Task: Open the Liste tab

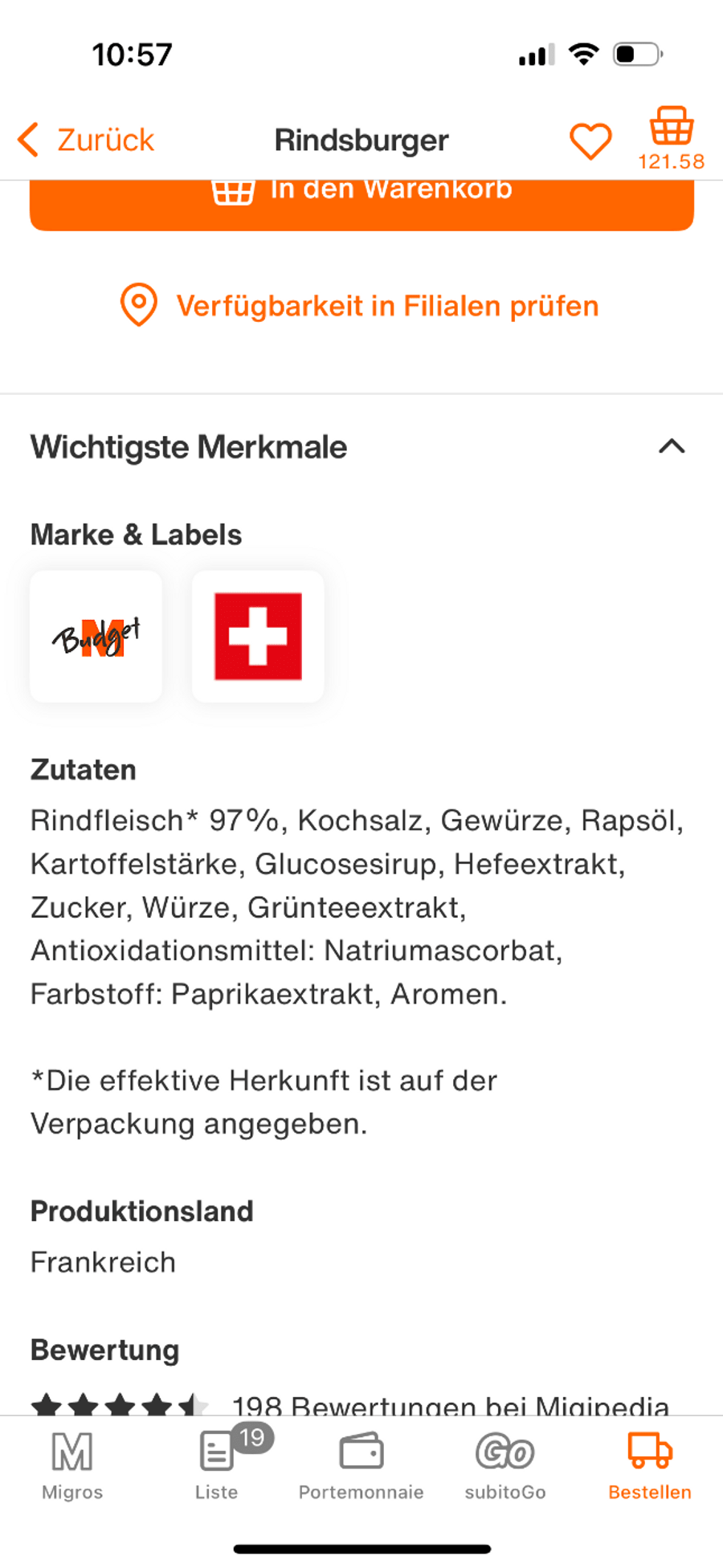Action: (217, 1466)
